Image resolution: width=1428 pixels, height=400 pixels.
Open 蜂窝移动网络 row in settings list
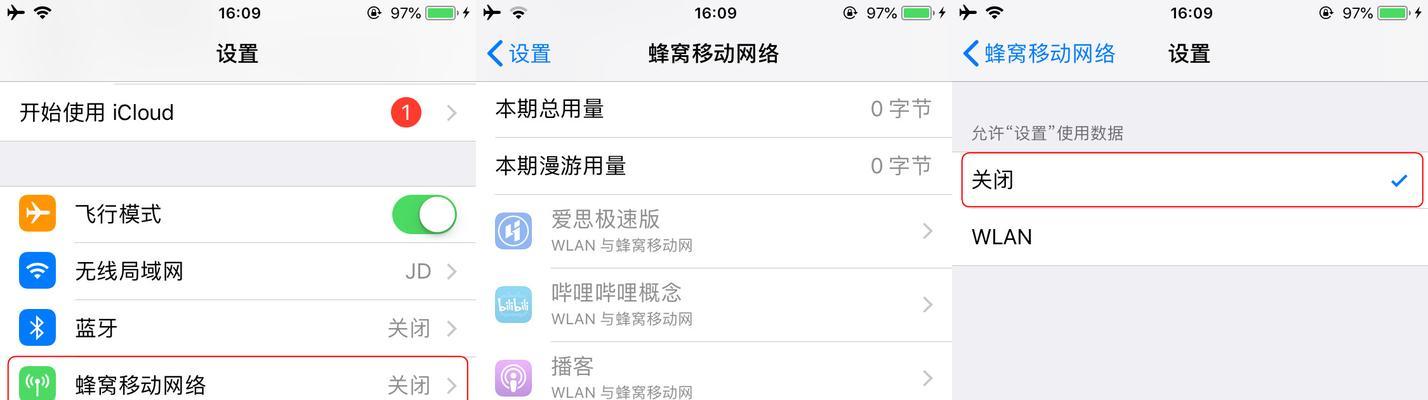pos(237,384)
